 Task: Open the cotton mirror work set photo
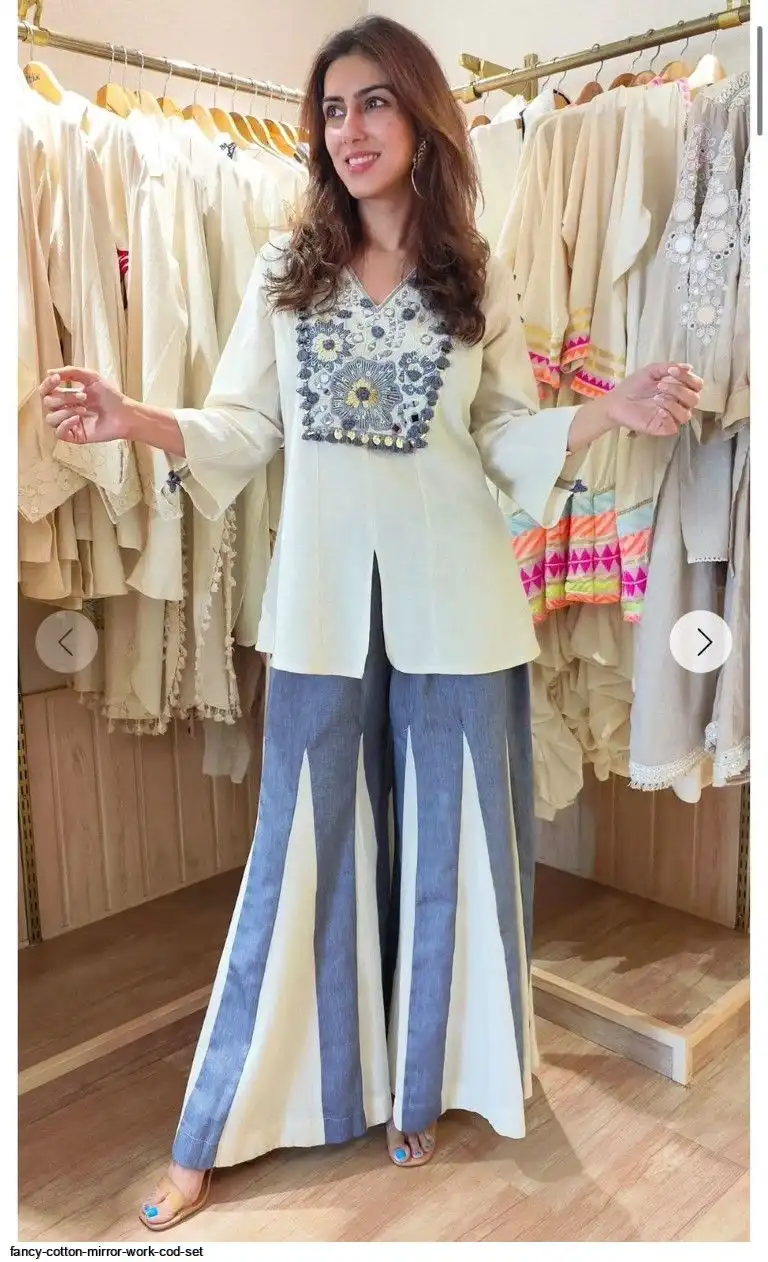pos(383,620)
